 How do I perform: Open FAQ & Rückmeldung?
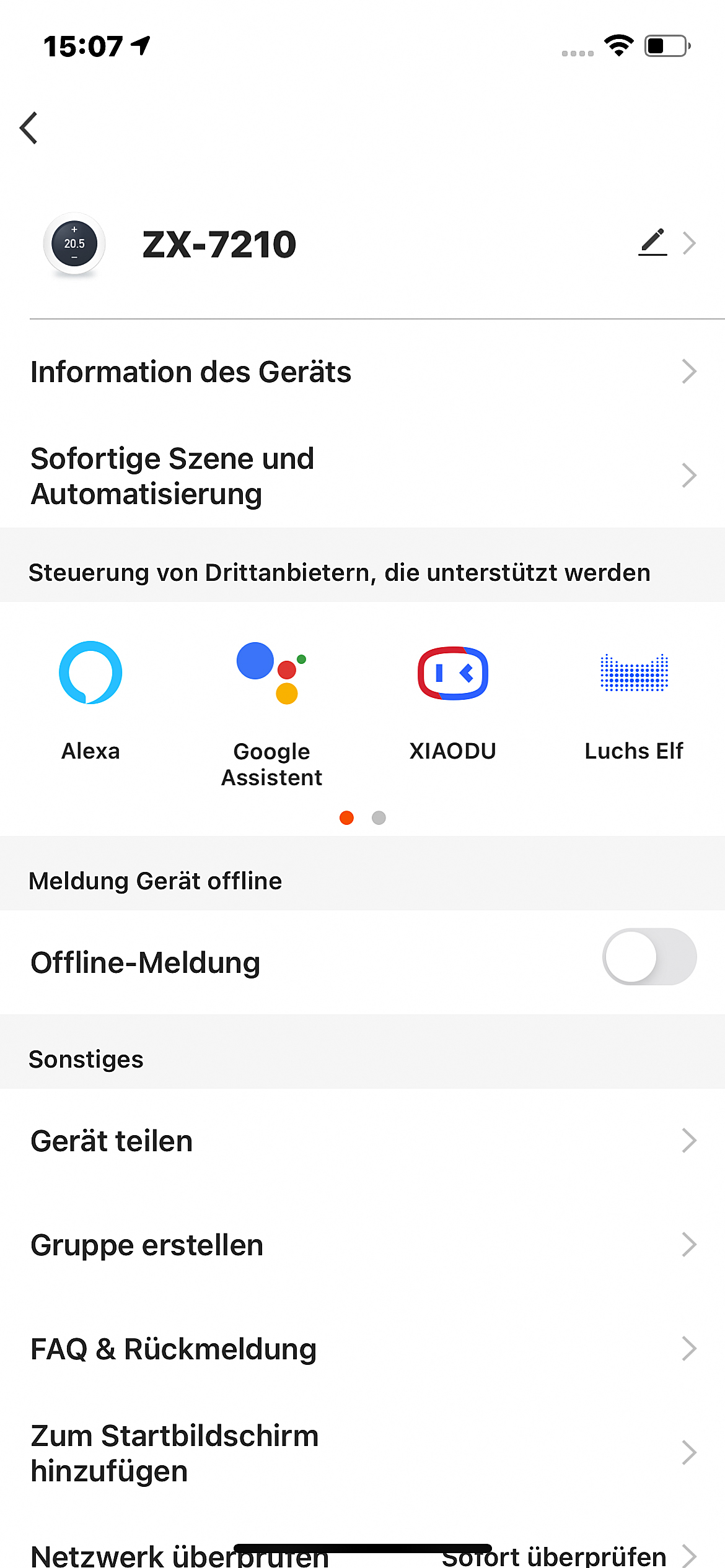tap(362, 1349)
